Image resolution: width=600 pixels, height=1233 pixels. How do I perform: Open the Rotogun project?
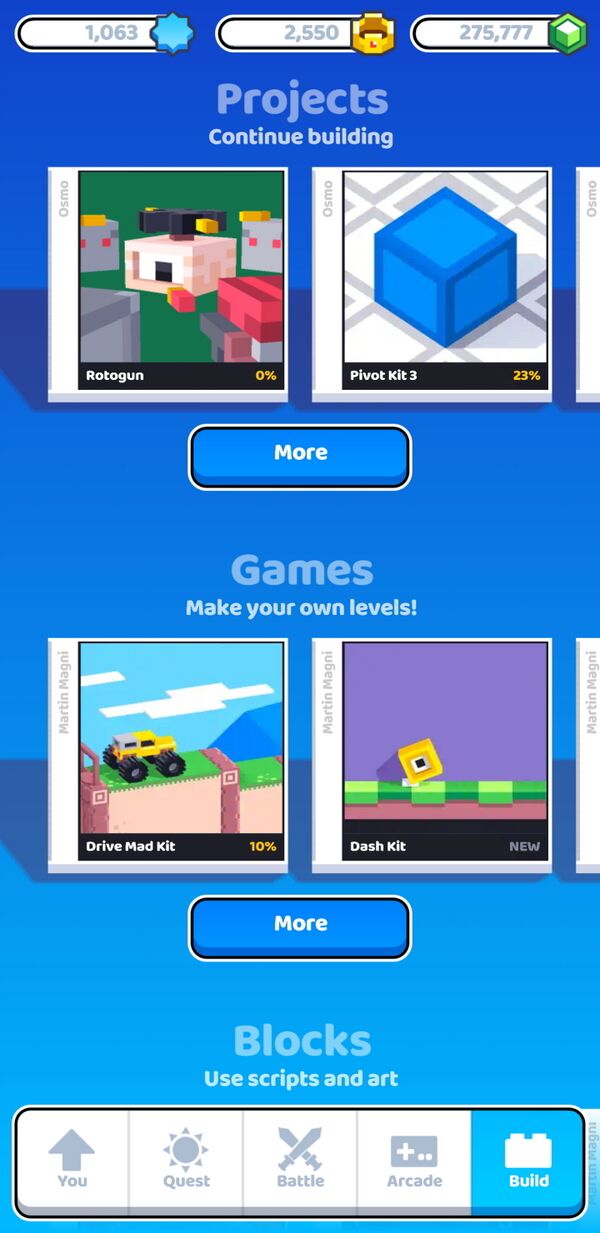click(181, 281)
